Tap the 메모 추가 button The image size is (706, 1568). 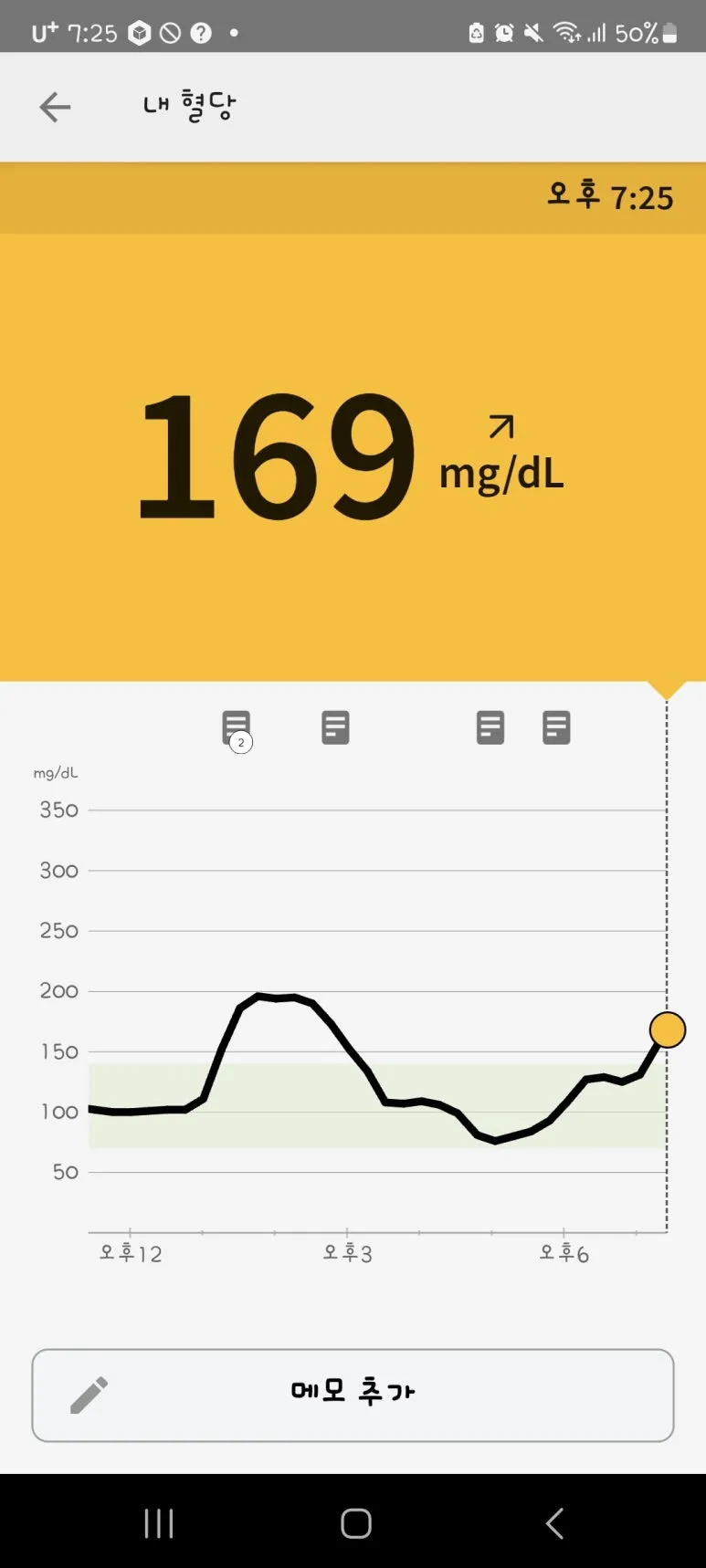[x=353, y=1395]
